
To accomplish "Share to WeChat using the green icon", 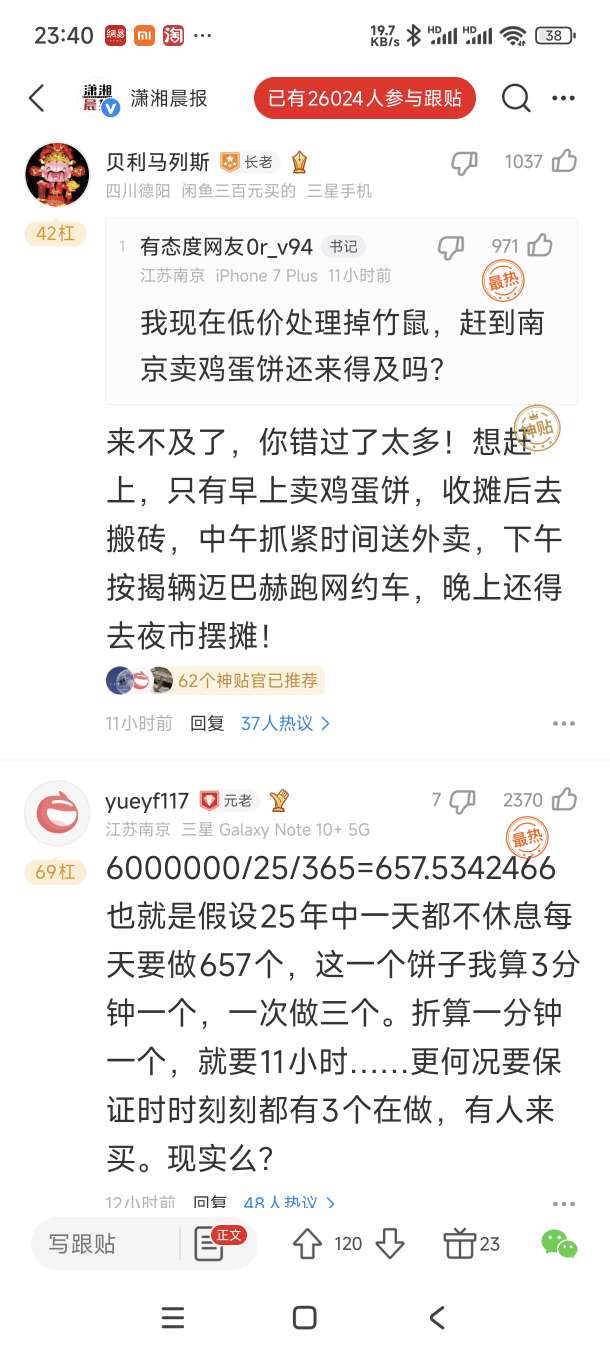I will point(559,1244).
